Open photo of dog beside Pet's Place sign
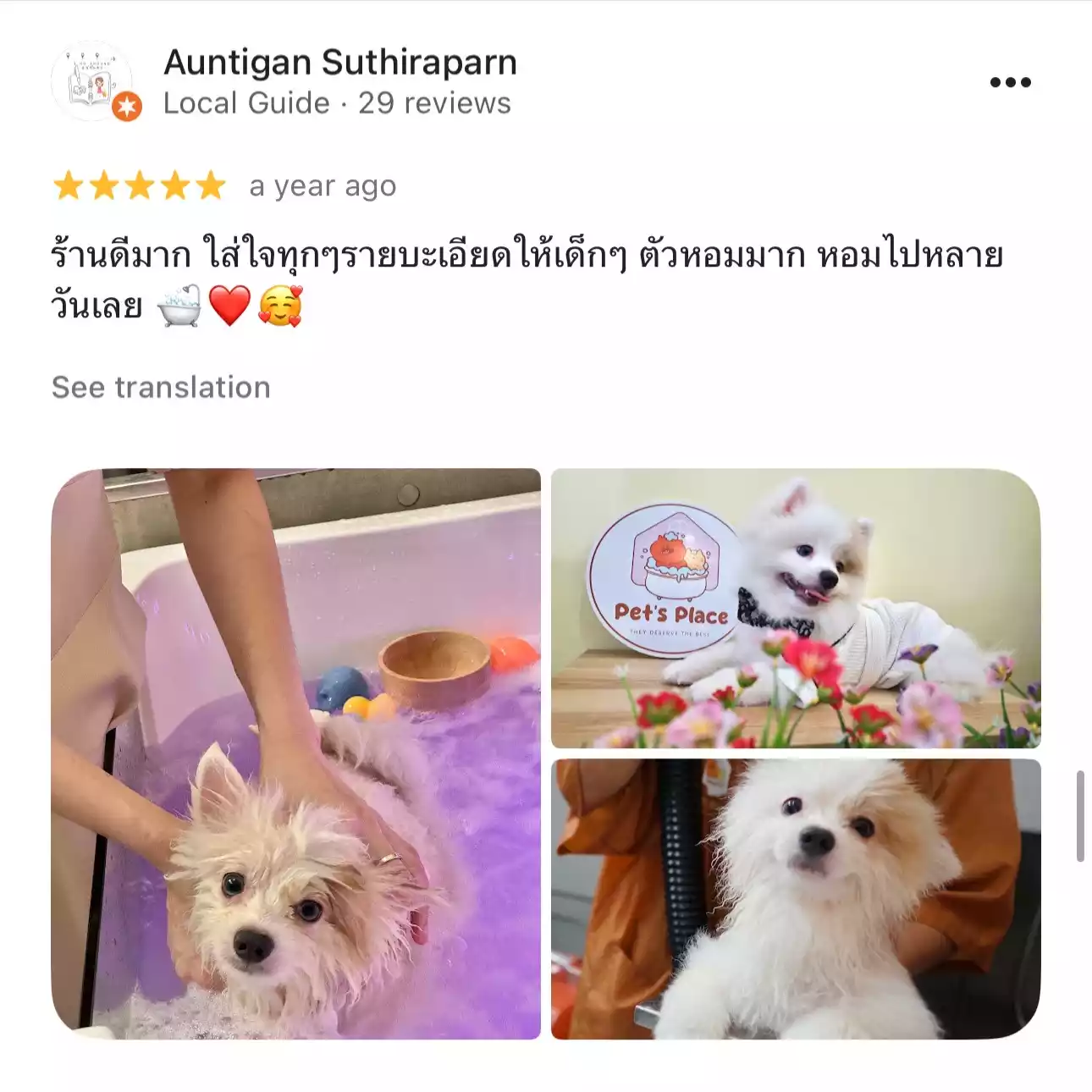Screen dimensions: 1092x1092 coord(795,608)
